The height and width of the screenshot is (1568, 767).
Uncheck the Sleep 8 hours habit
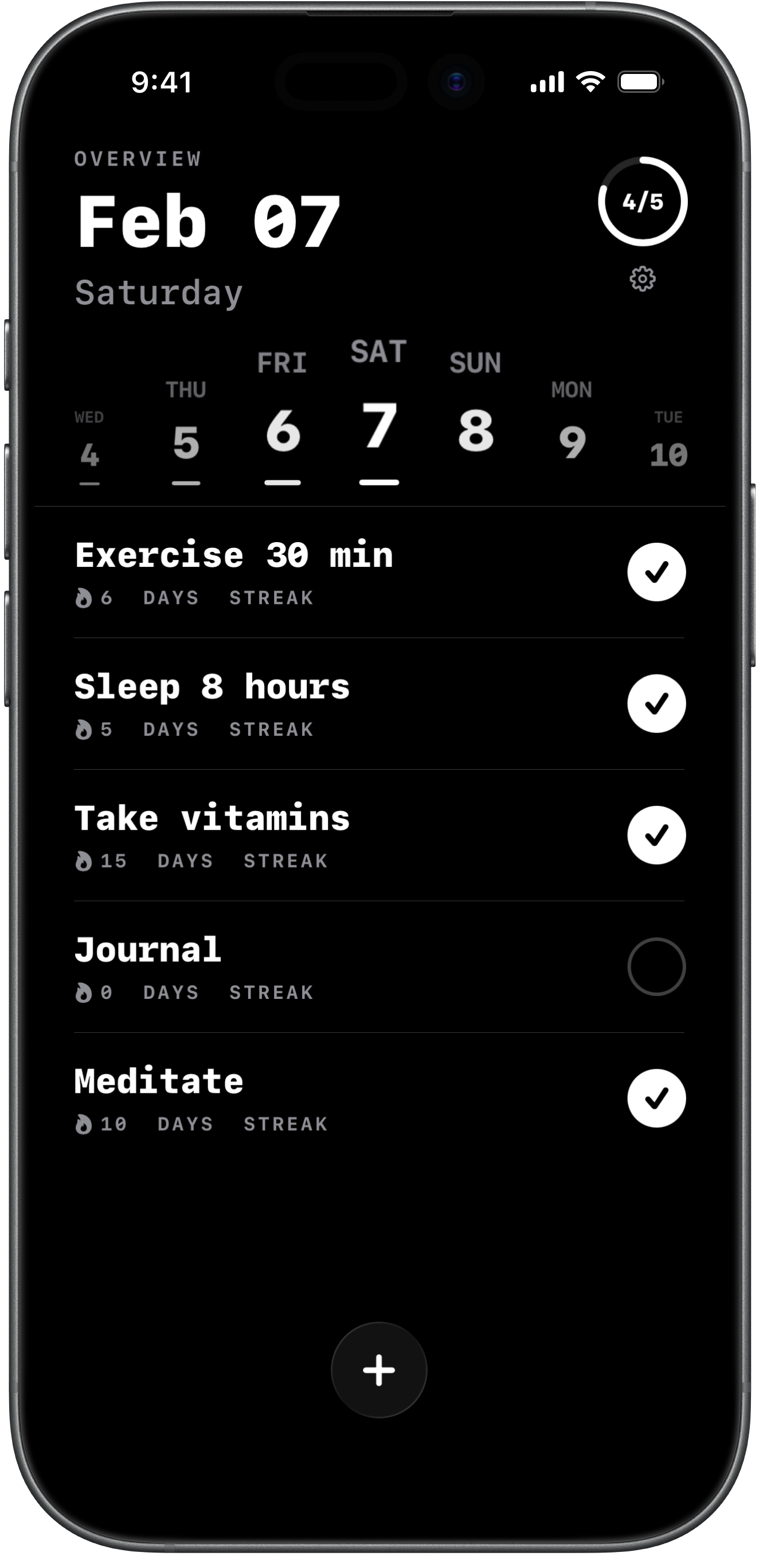(656, 704)
